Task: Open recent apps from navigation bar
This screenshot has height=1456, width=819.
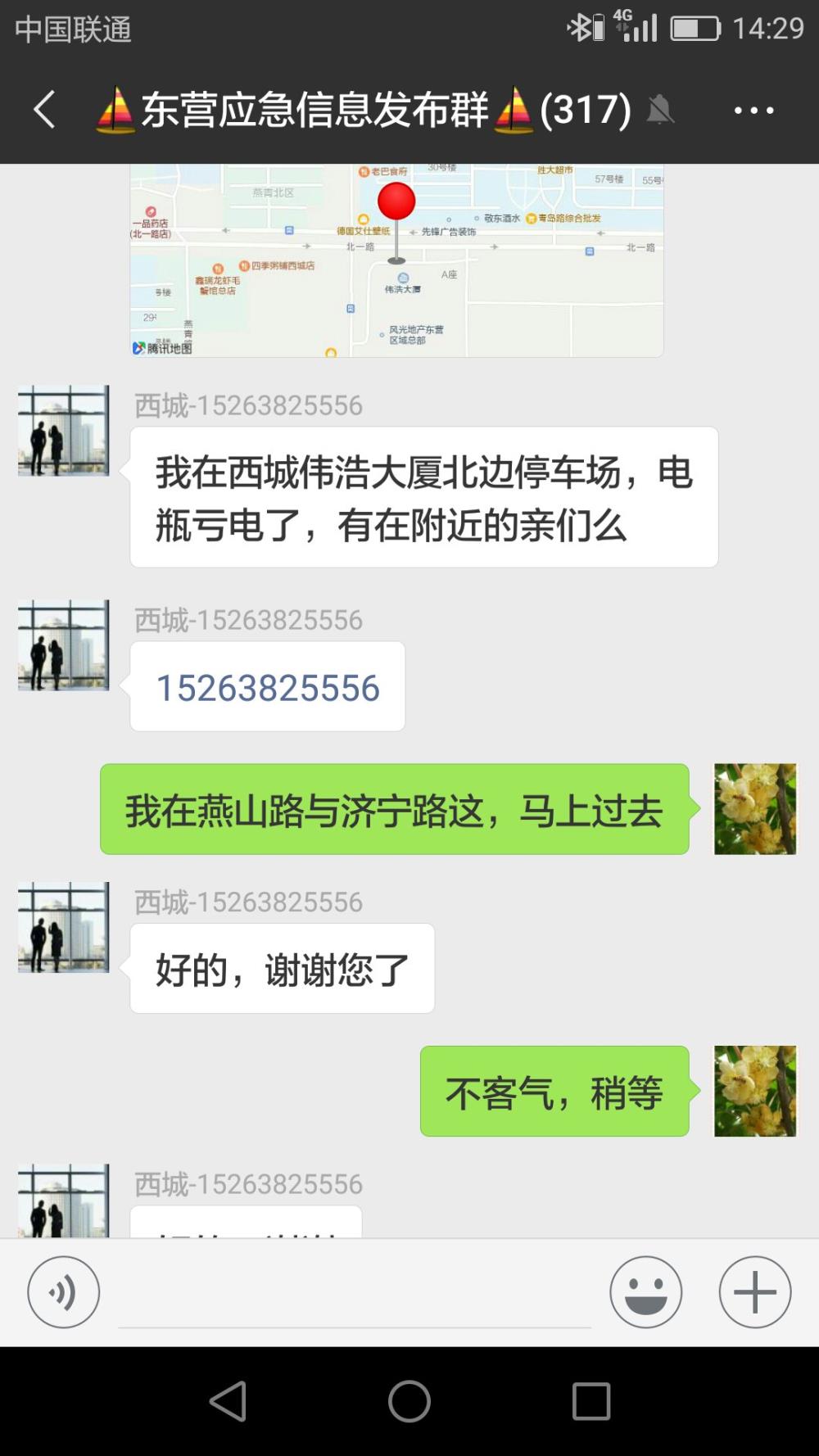Action: pyautogui.click(x=591, y=1401)
